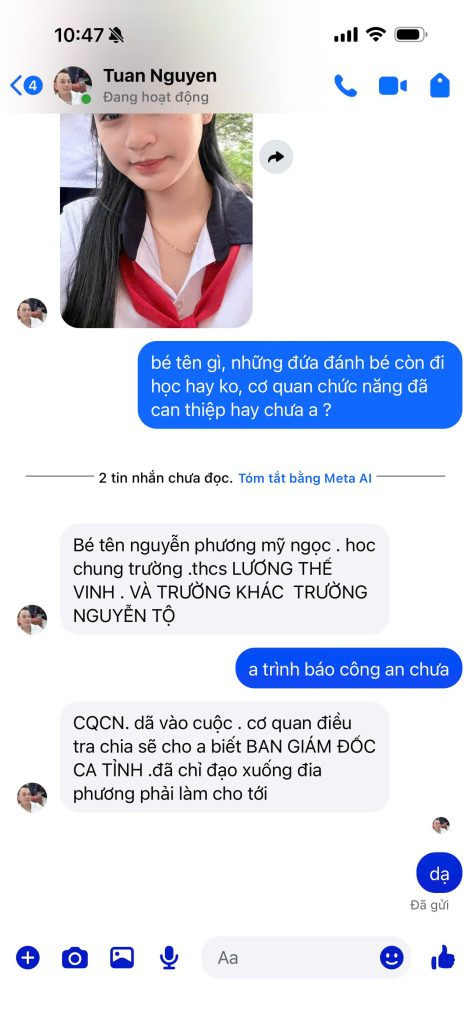Viewport: 471px width, 1024px height.
Task: Open the sent photo in full view
Action: 156,220
